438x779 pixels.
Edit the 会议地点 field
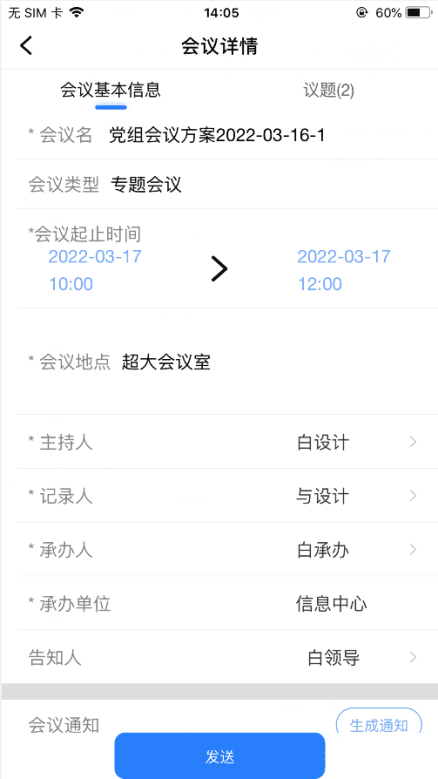pyautogui.click(x=228, y=362)
